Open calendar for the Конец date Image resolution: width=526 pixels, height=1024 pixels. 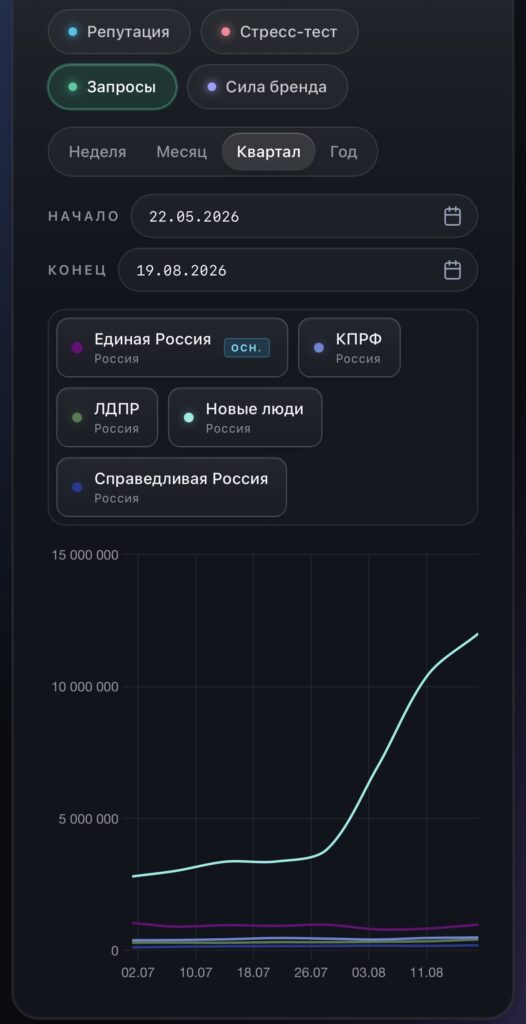tap(453, 270)
